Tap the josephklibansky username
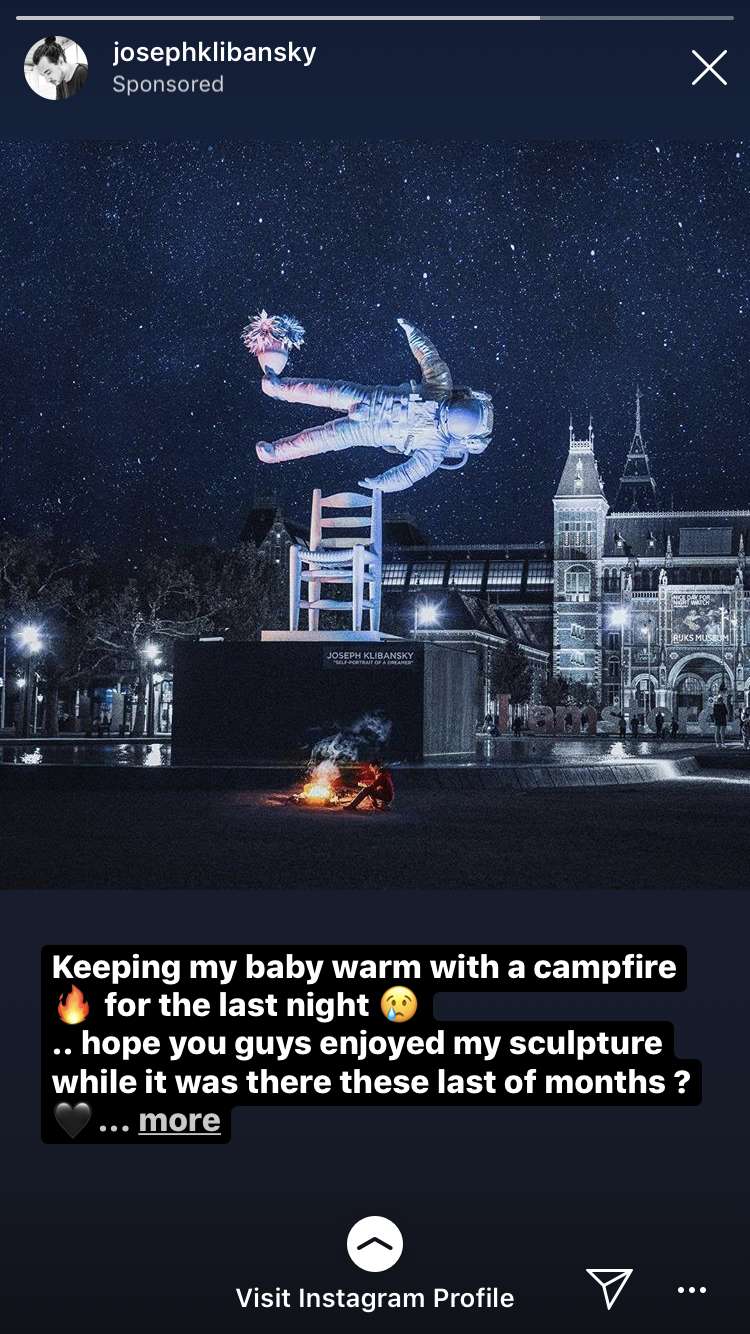750x1334 pixels. tap(214, 53)
